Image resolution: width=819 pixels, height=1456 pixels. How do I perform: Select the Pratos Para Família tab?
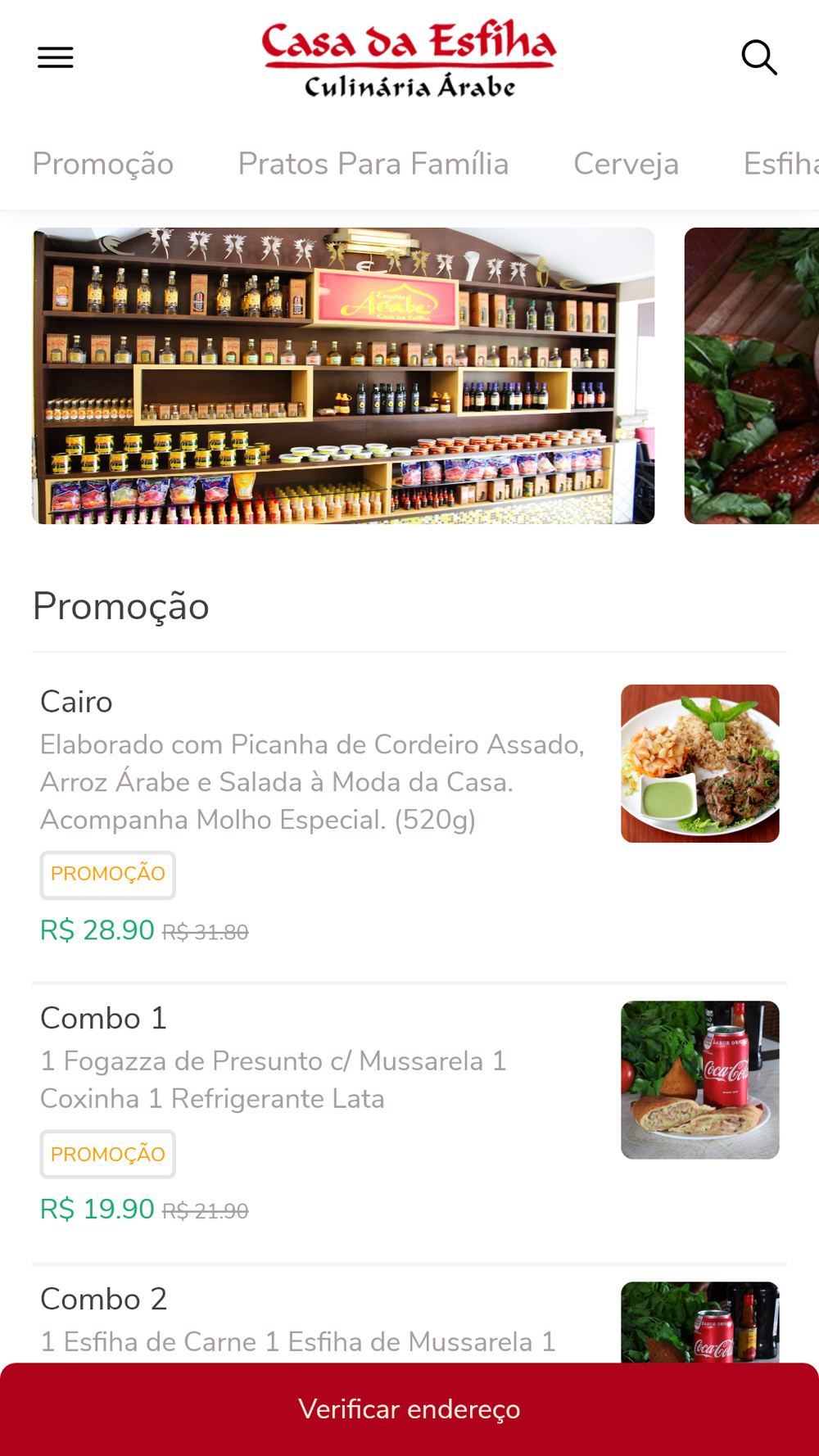click(x=373, y=164)
